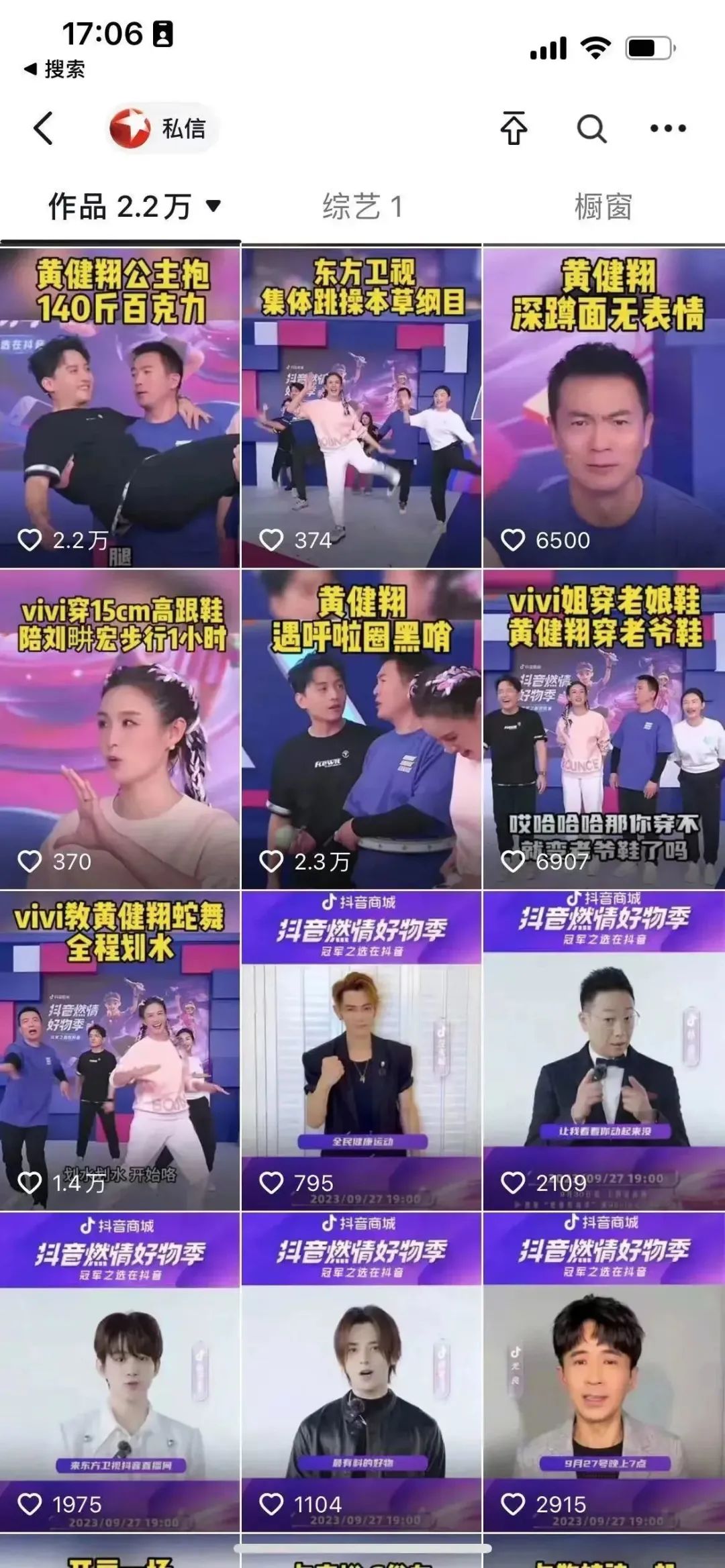Open 私信 private message button
Viewport: 725px width, 1568px height.
tap(162, 128)
